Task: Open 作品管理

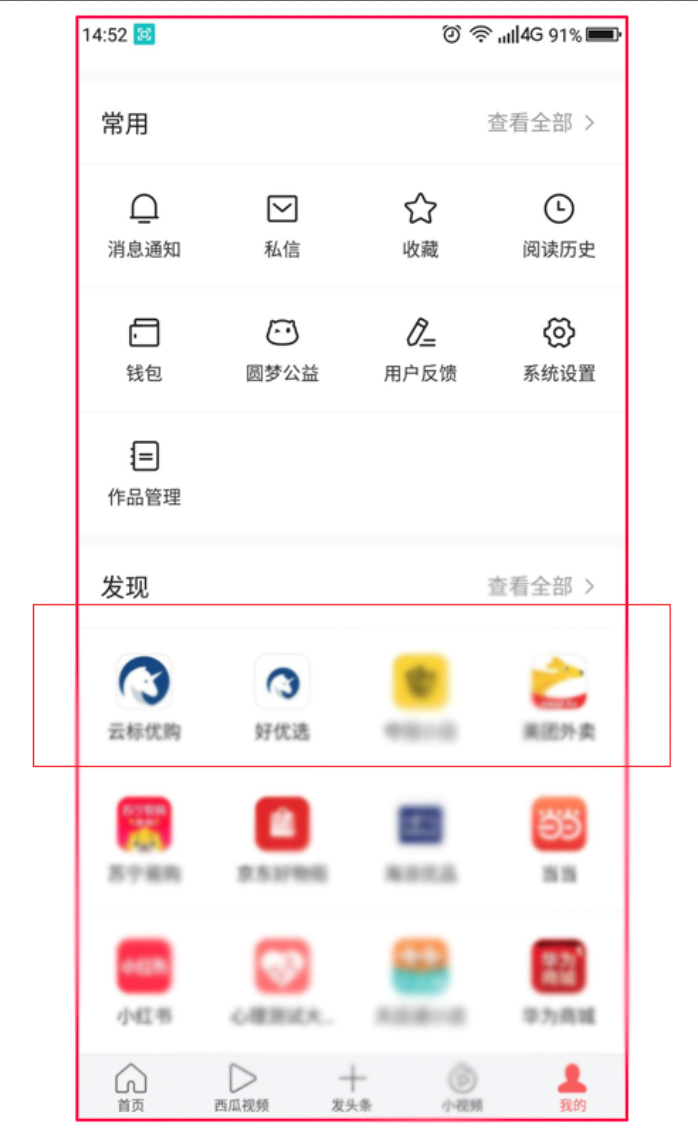Action: (x=144, y=472)
